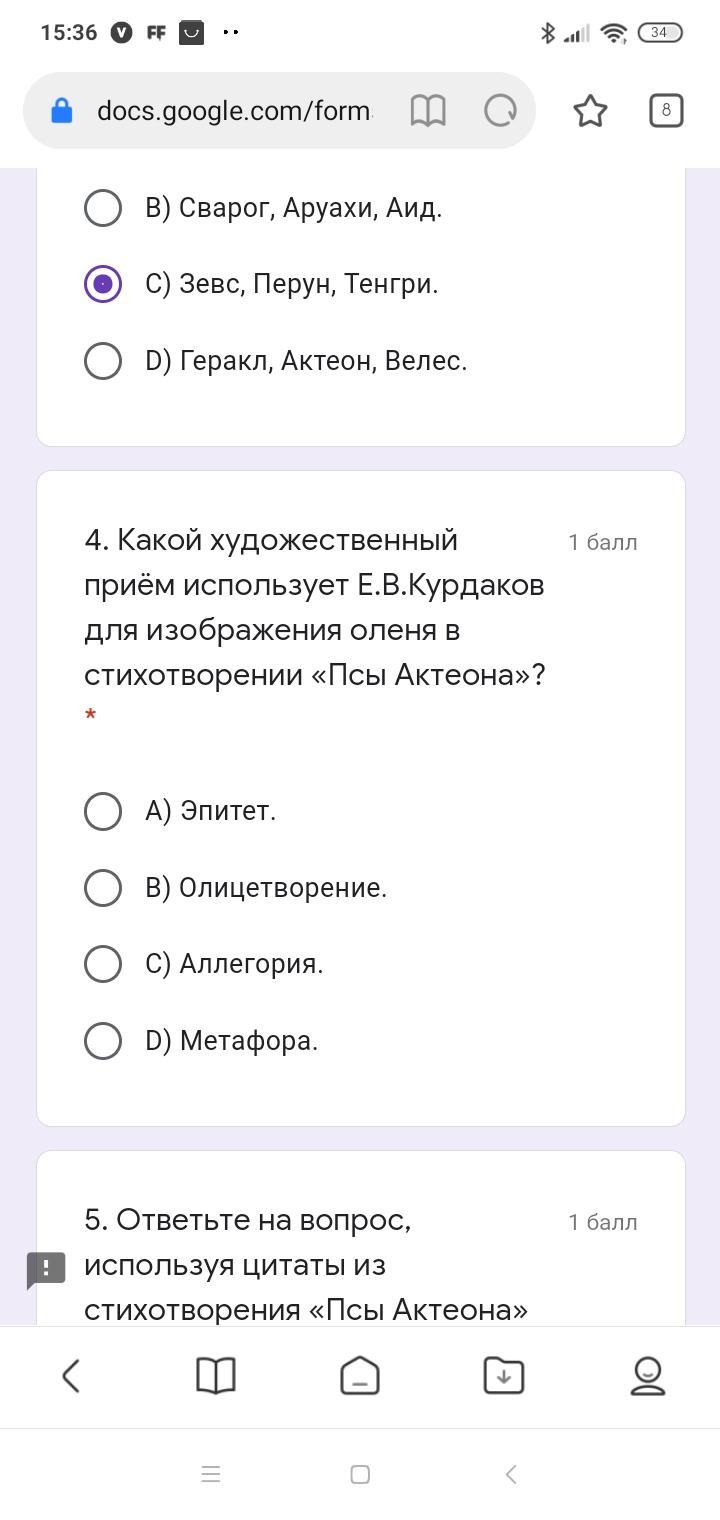The image size is (720, 1520).
Task: Go to browser home page
Action: 360,1376
